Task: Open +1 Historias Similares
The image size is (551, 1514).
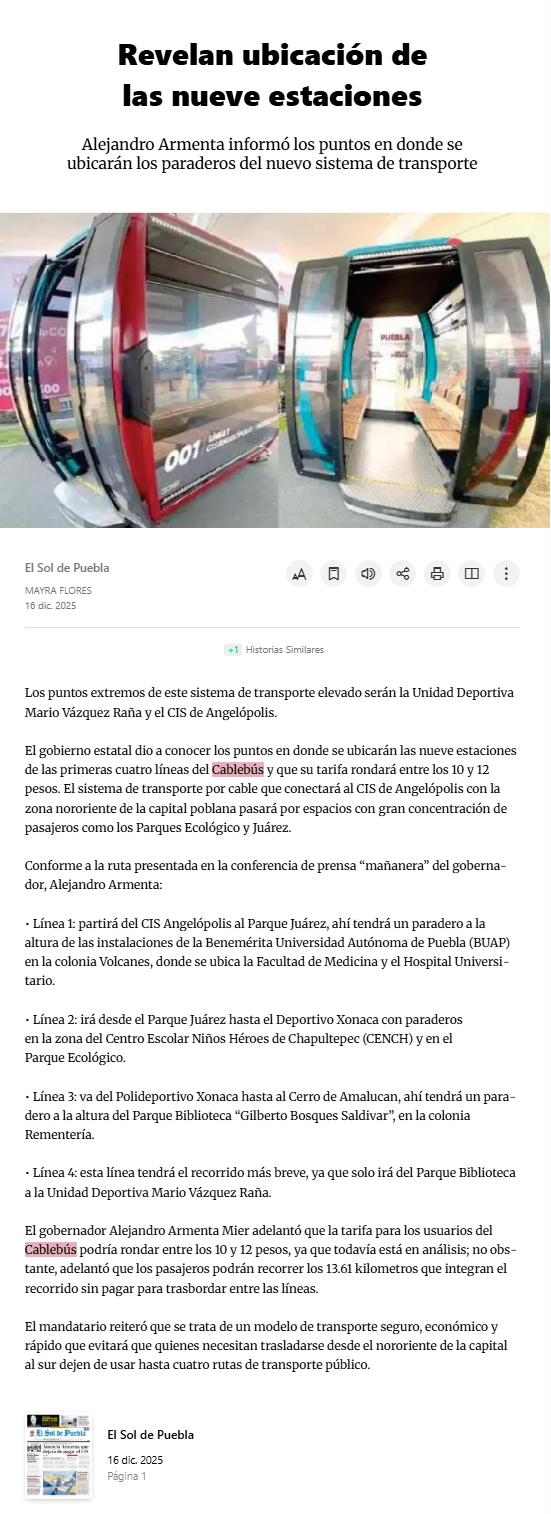Action: 274,650
